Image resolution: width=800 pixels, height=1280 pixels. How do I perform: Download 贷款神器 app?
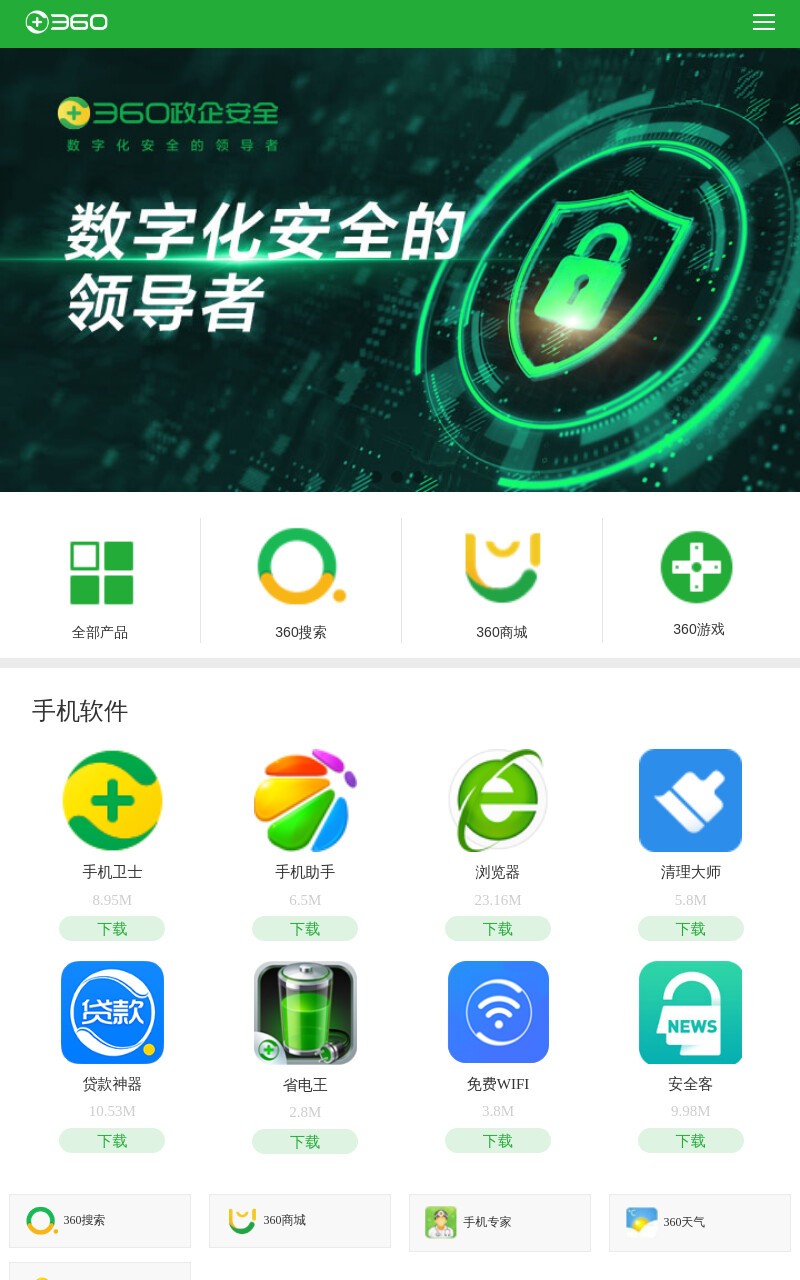[x=112, y=1141]
